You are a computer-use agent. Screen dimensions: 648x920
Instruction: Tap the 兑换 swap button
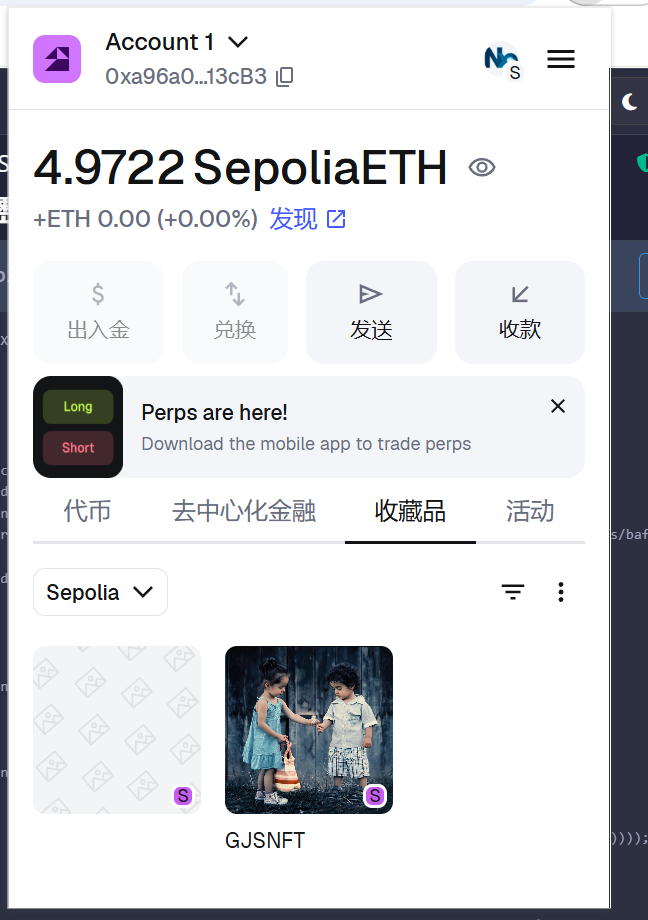pyautogui.click(x=235, y=312)
